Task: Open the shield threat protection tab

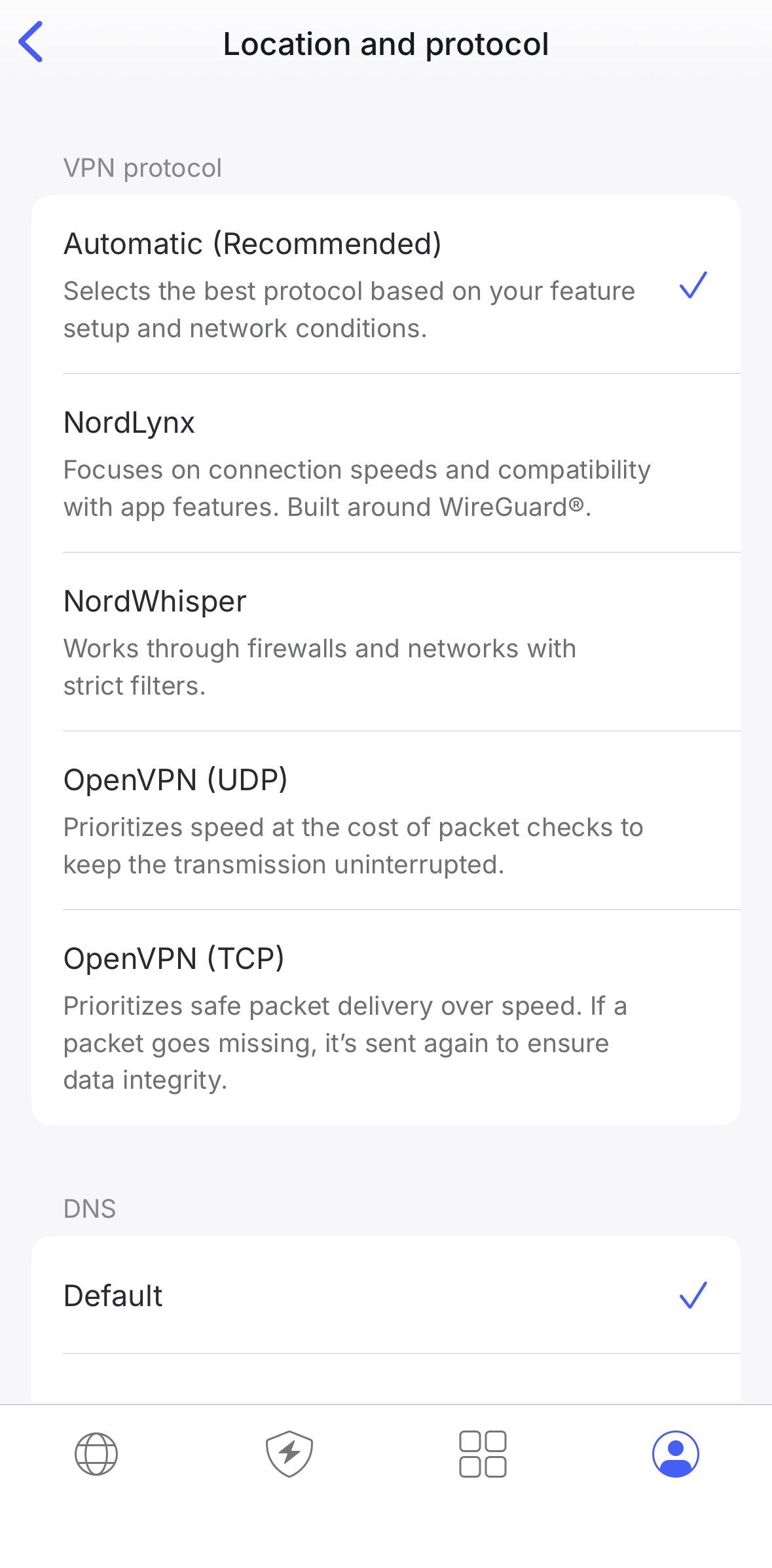Action: [289, 1453]
